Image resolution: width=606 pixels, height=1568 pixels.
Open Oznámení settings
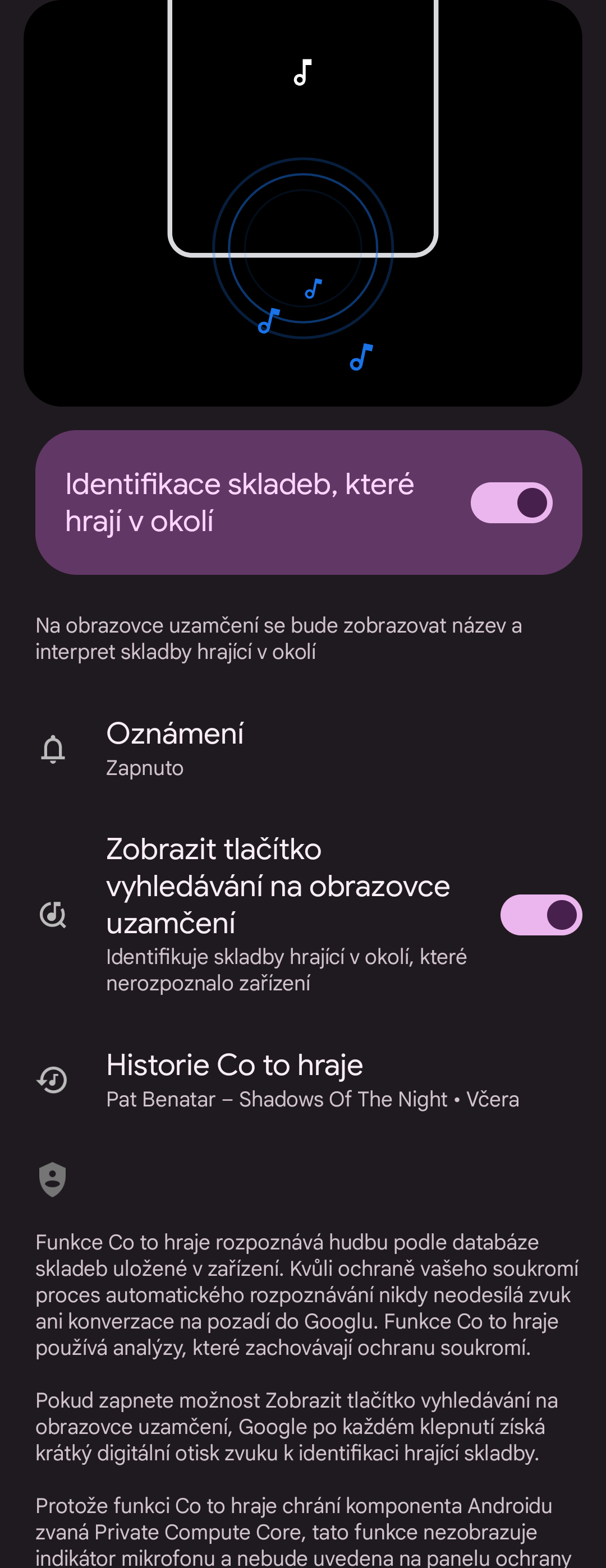176,749
